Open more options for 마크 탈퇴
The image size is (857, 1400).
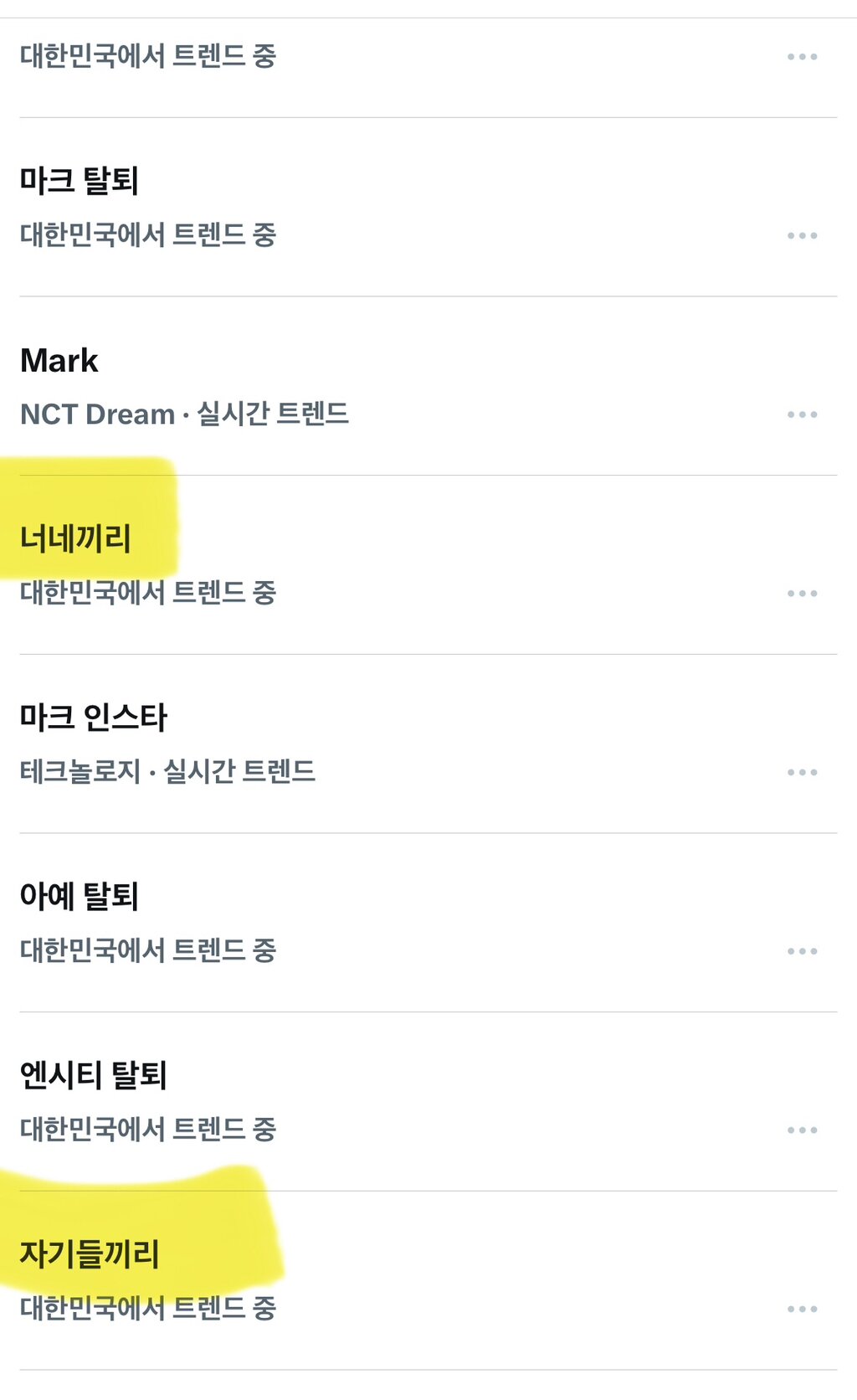pos(802,236)
